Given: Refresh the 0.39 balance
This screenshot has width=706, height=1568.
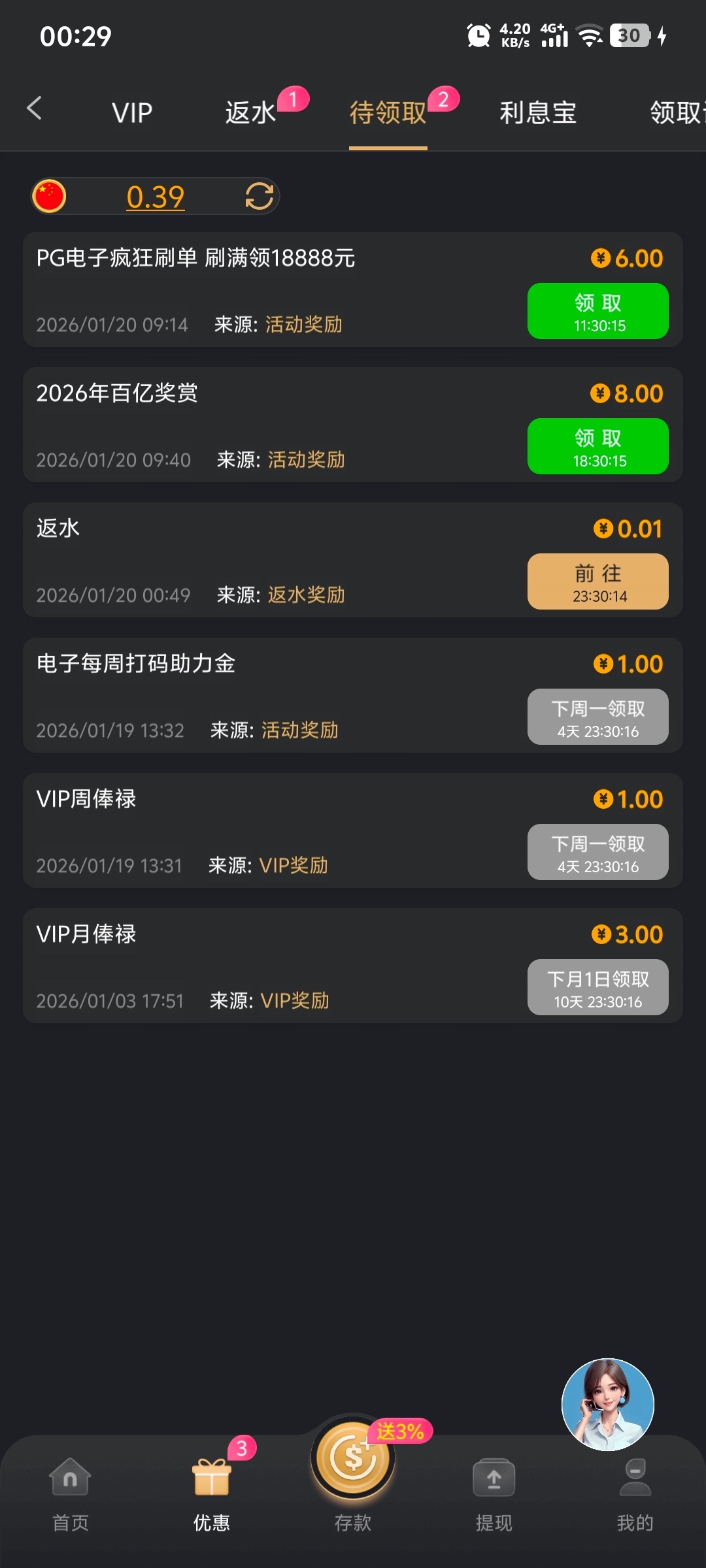Looking at the screenshot, I should pos(260,196).
